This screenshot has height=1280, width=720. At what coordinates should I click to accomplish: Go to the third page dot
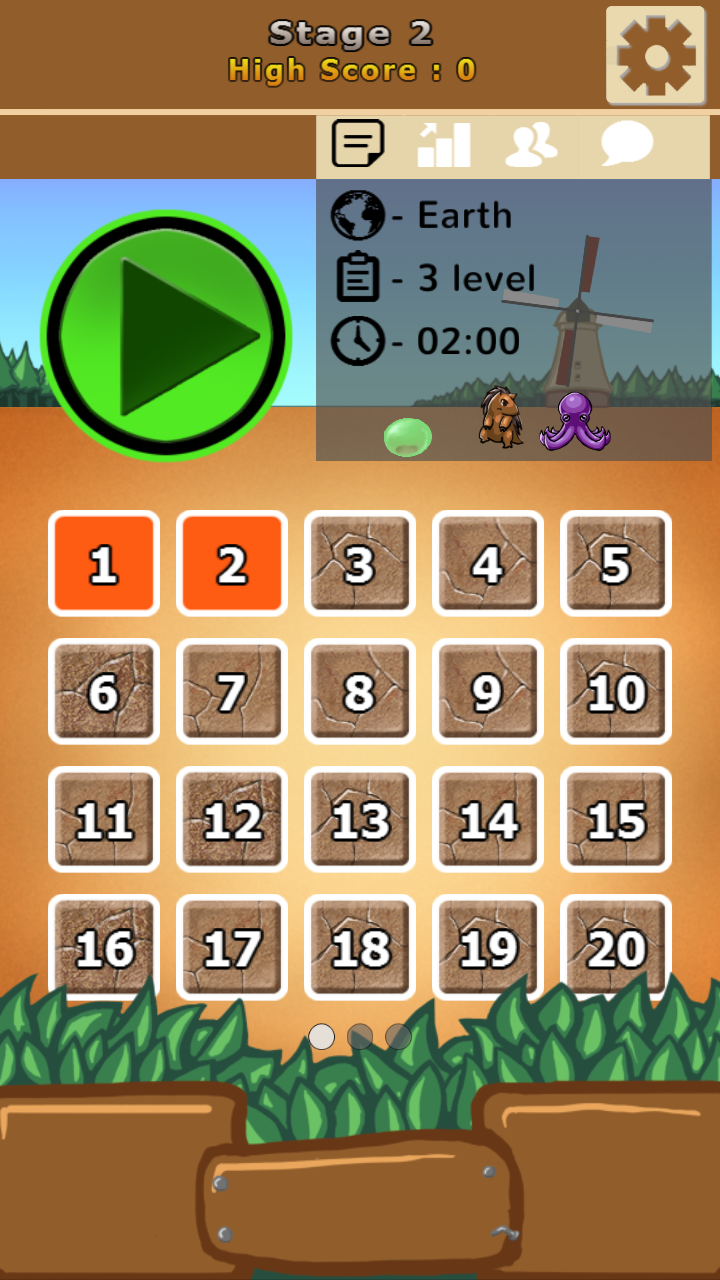[x=398, y=1036]
